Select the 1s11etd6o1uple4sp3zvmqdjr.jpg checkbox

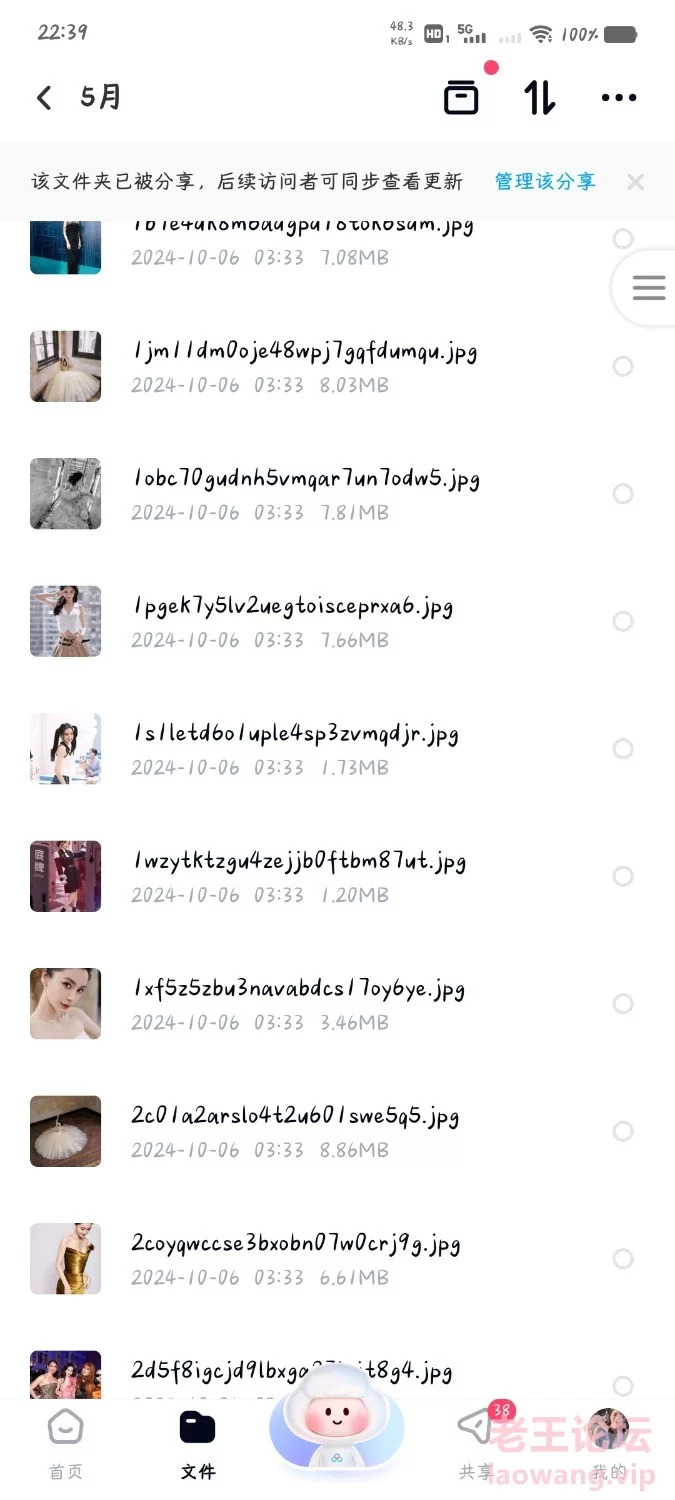pyautogui.click(x=623, y=749)
